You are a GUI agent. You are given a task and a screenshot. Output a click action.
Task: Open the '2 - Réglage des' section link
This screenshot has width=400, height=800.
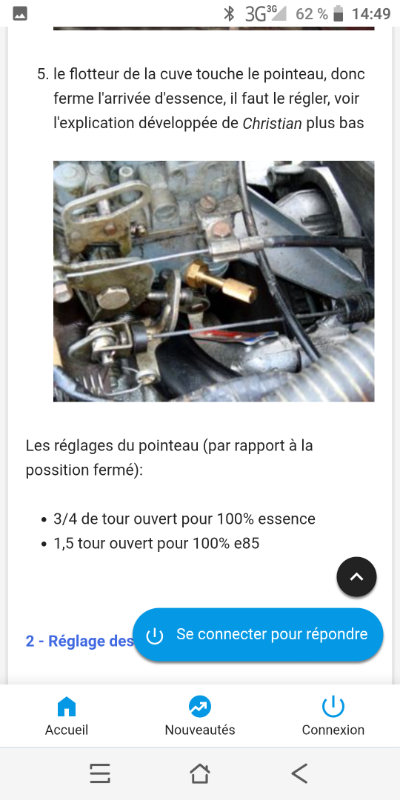pos(80,641)
